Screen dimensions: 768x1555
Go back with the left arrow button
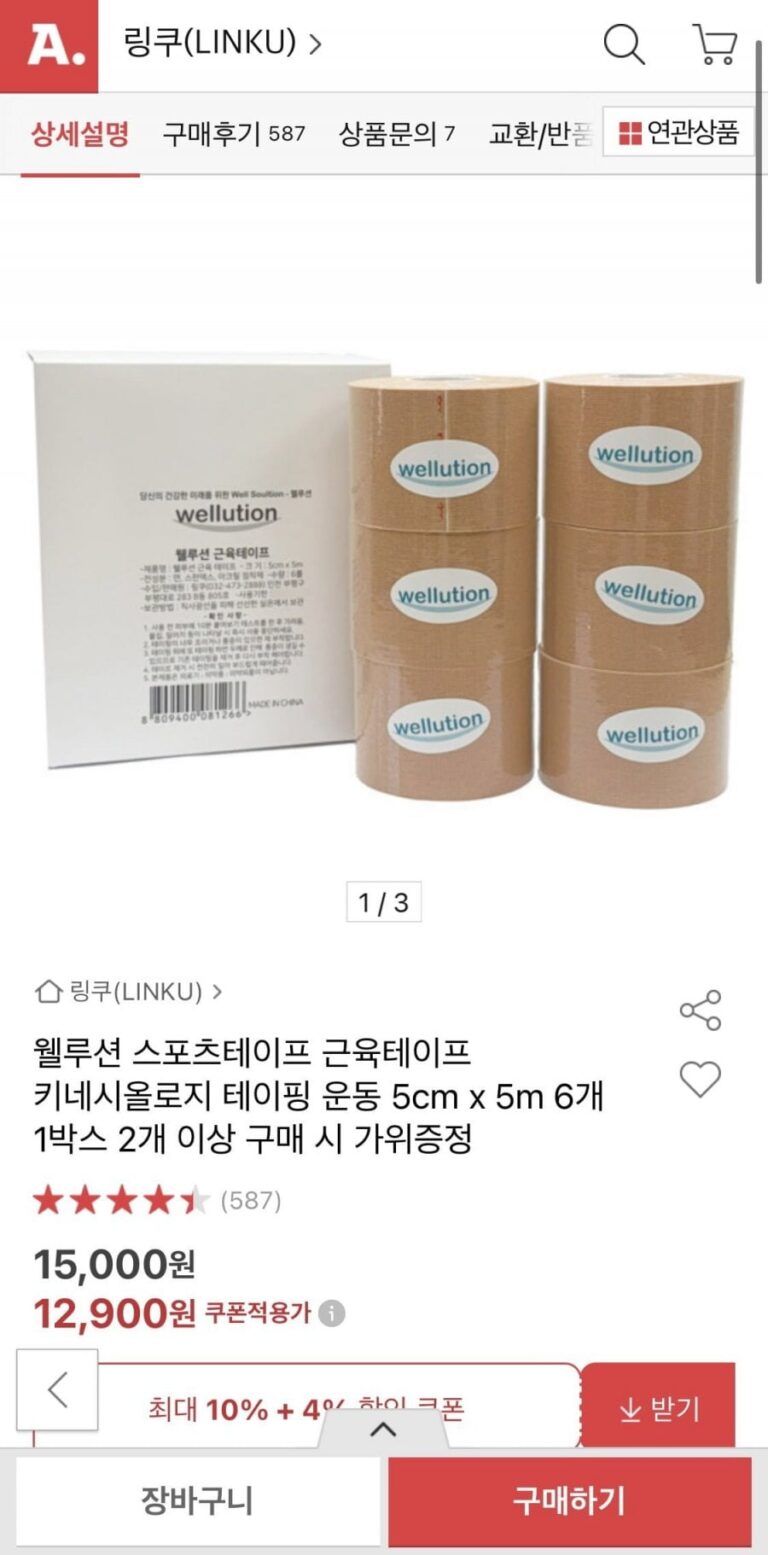57,1390
